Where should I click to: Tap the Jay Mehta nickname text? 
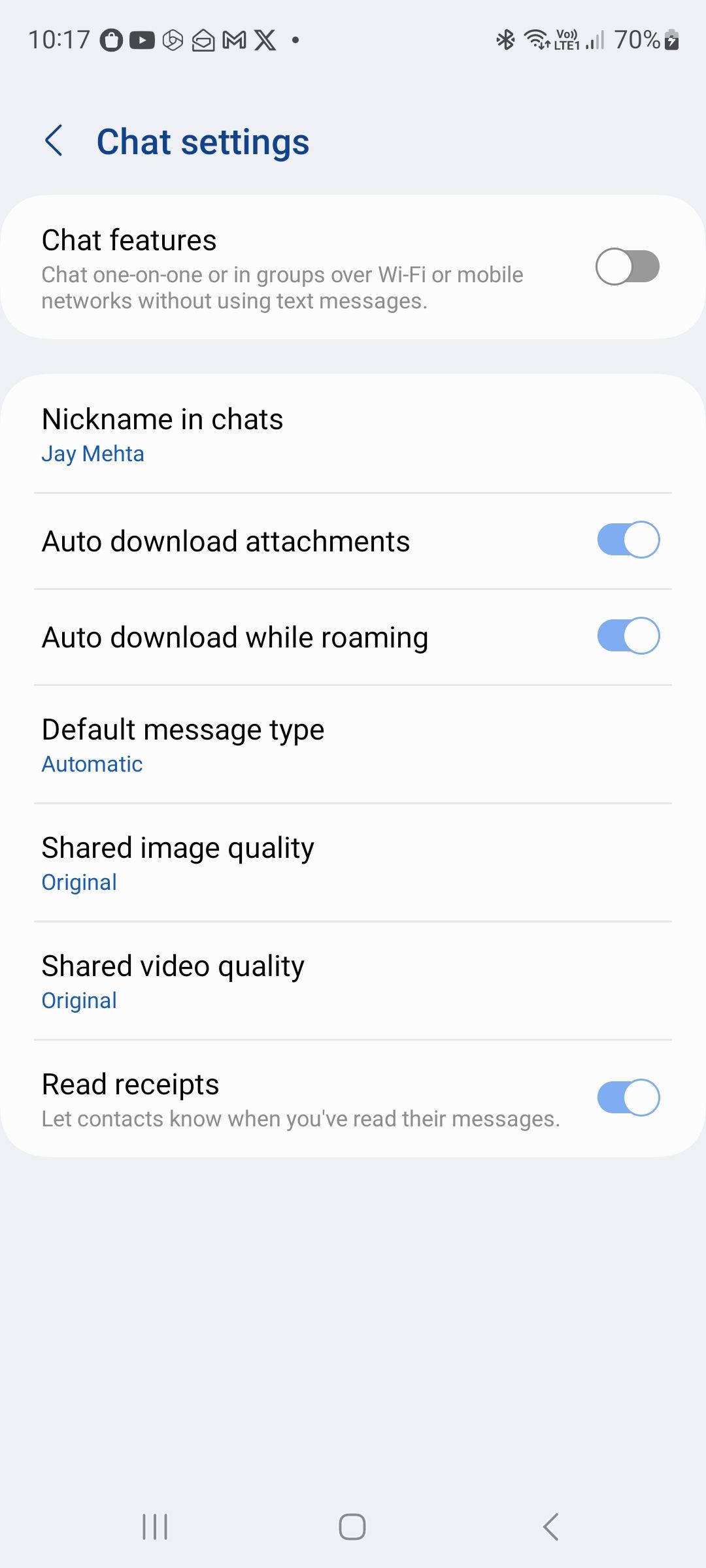tap(92, 453)
